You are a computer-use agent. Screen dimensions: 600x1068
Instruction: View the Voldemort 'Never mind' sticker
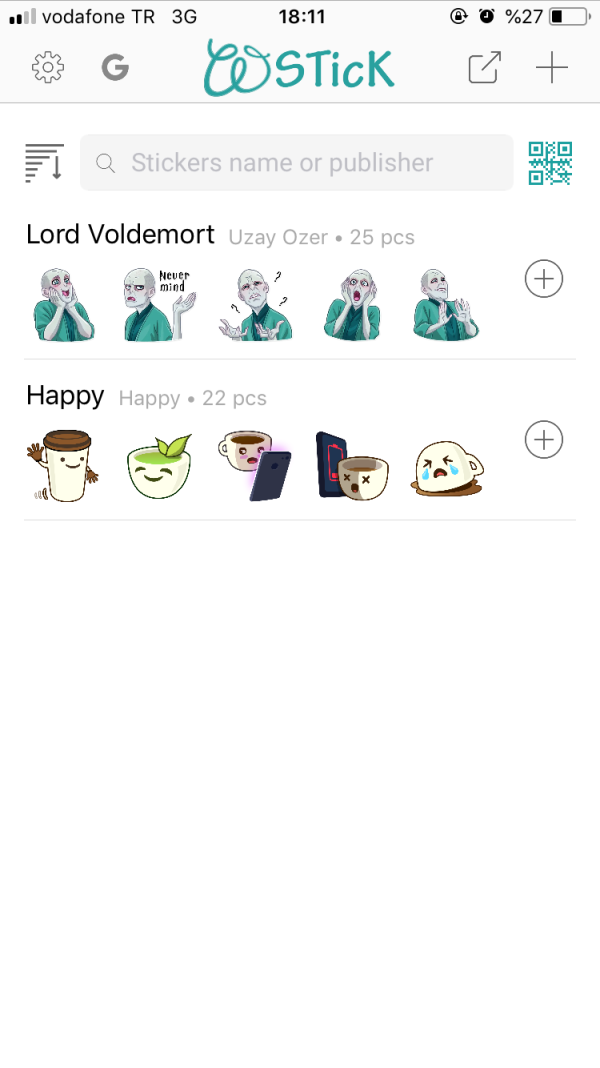(x=156, y=305)
